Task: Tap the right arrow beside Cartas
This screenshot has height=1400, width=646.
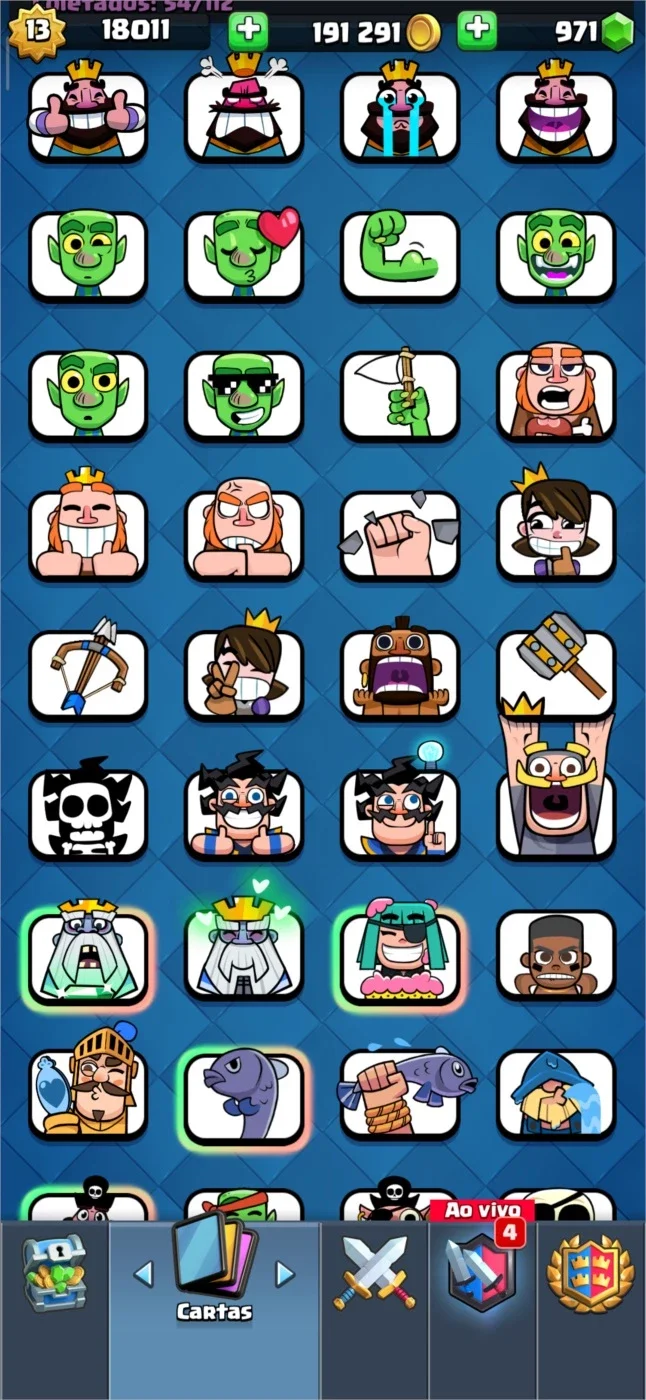Action: (x=285, y=1273)
